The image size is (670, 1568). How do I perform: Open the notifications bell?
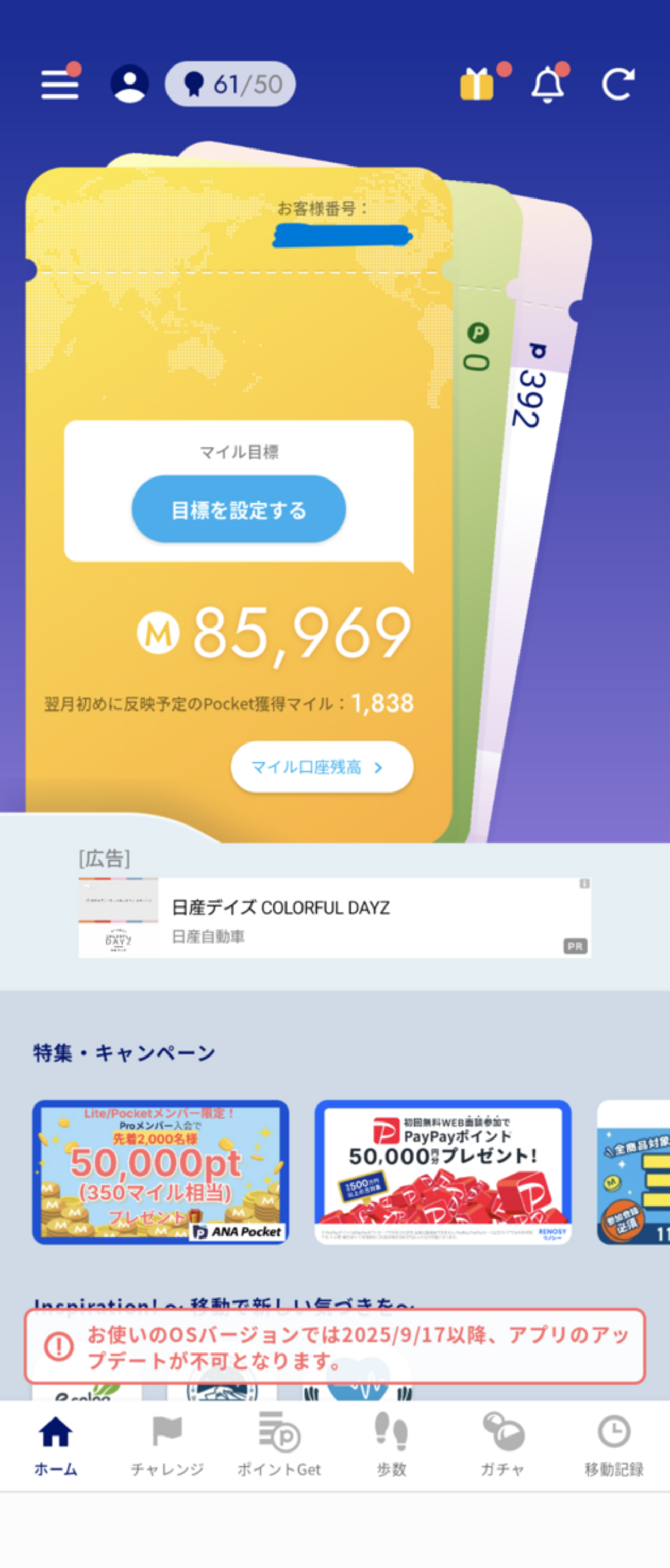click(x=548, y=84)
